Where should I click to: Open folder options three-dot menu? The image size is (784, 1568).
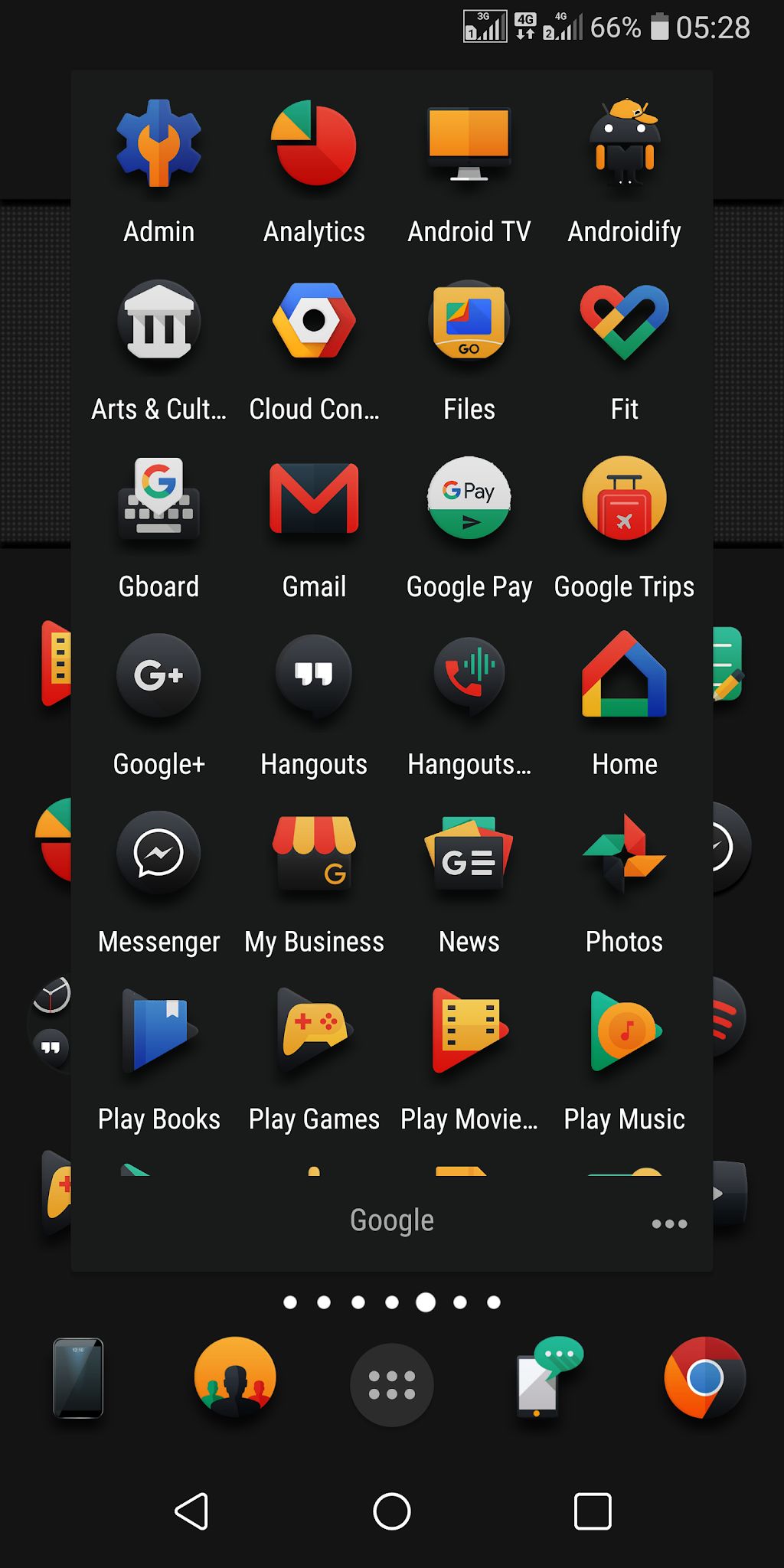pos(669,1223)
